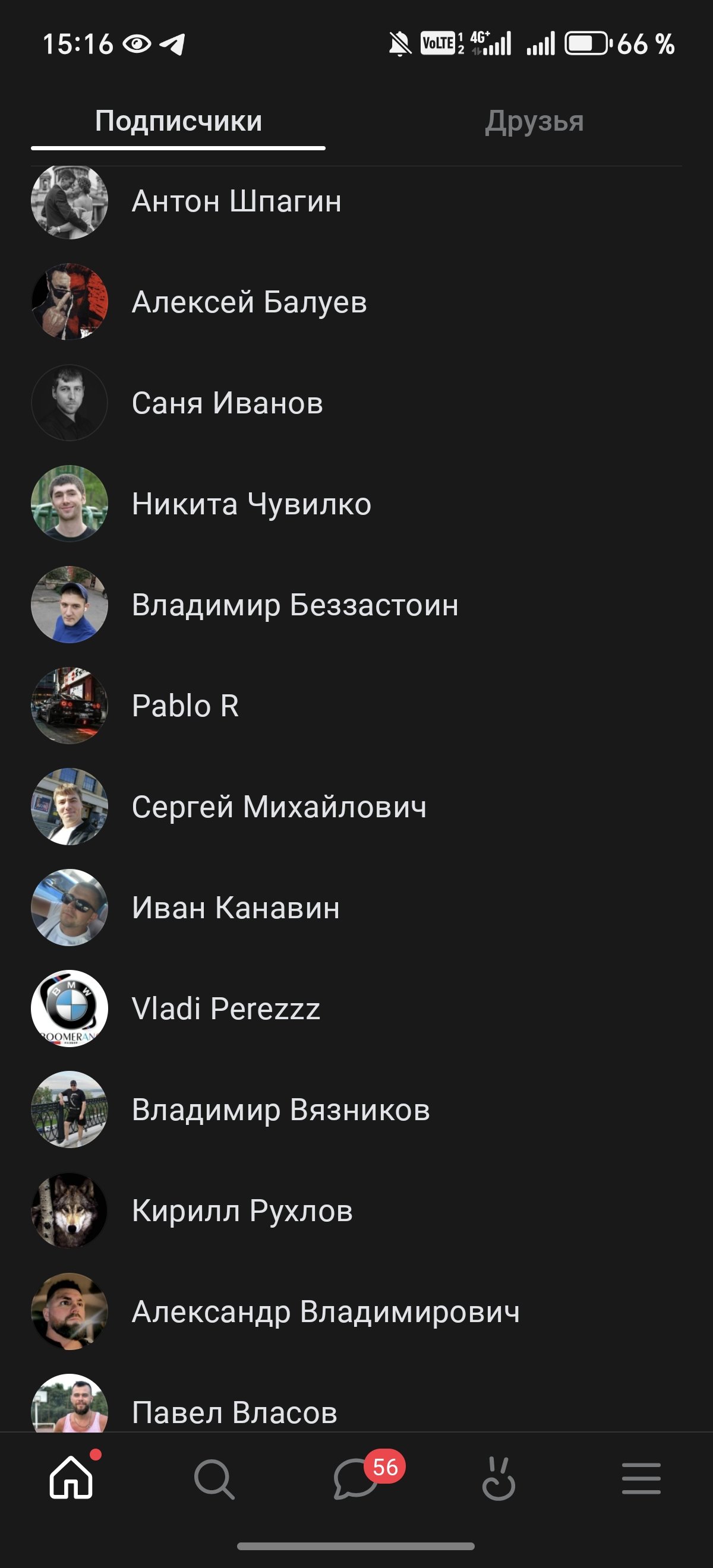The height and width of the screenshot is (1568, 713).
Task: Open Никита Чувилко's profile
Action: pos(251,504)
